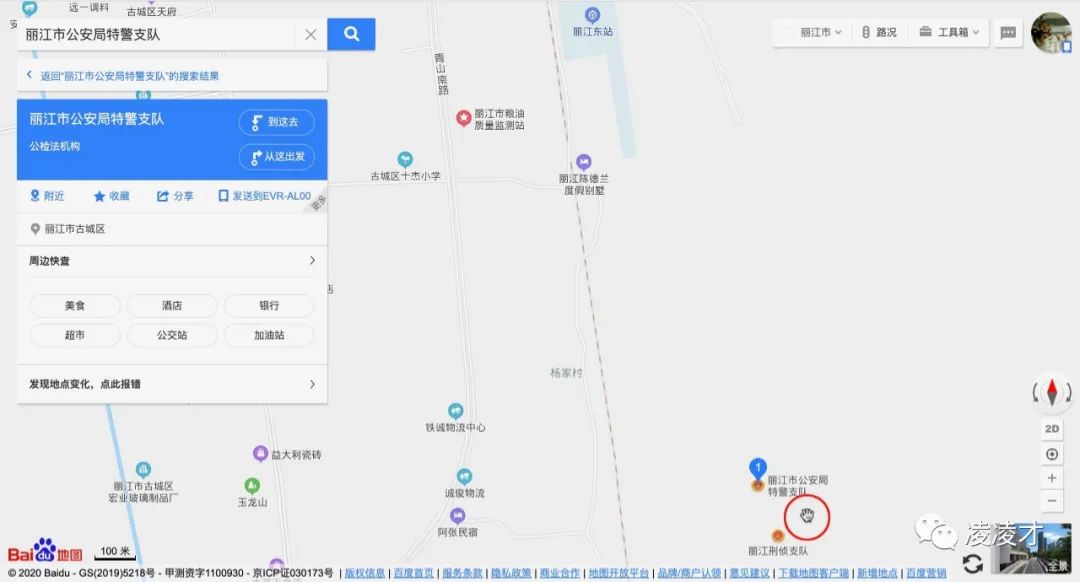Clear the search box text
This screenshot has width=1080, height=582.
tap(311, 34)
